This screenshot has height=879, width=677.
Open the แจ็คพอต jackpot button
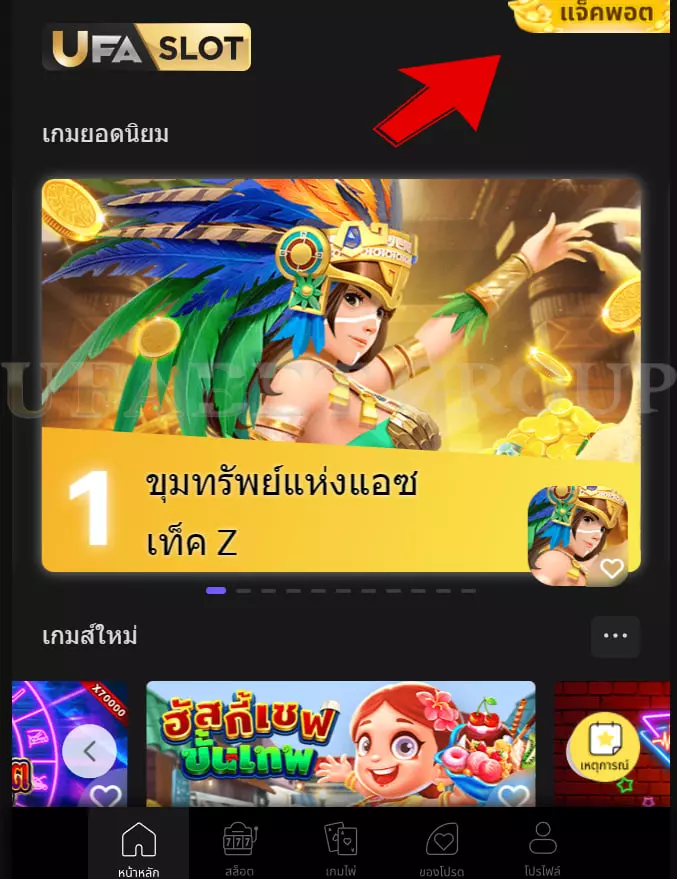(x=595, y=14)
